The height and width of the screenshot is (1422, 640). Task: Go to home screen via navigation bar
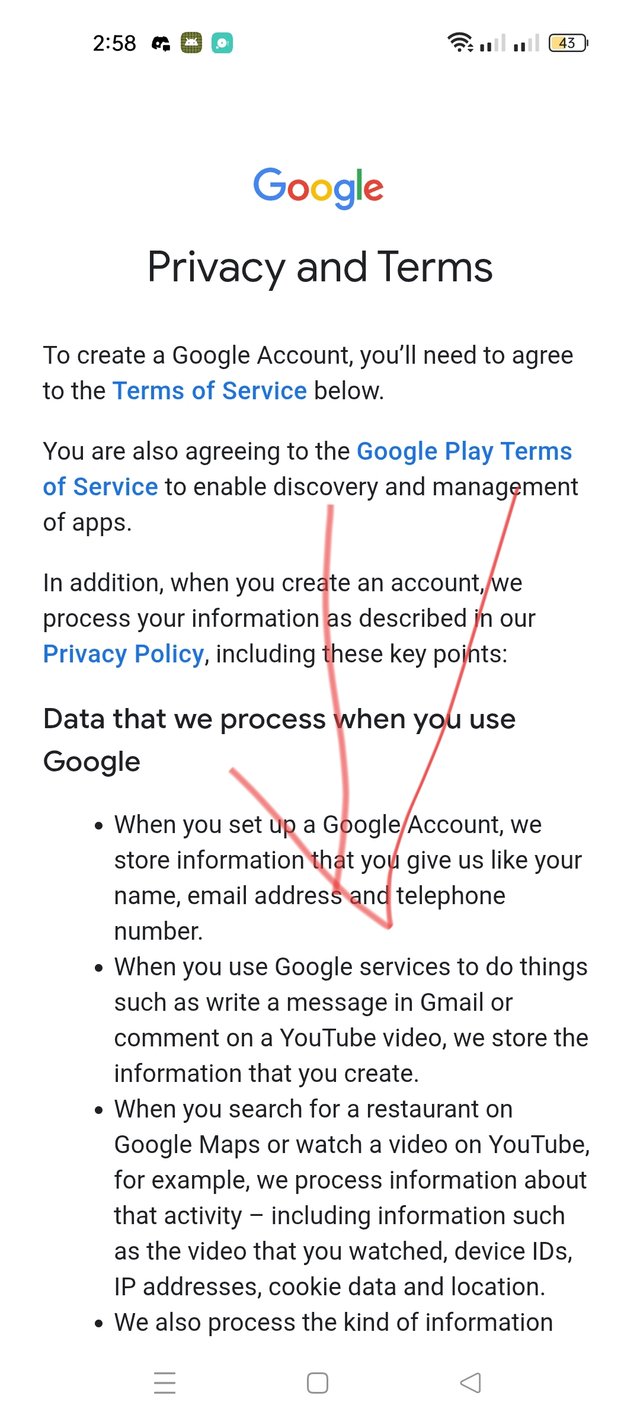[x=318, y=1383]
